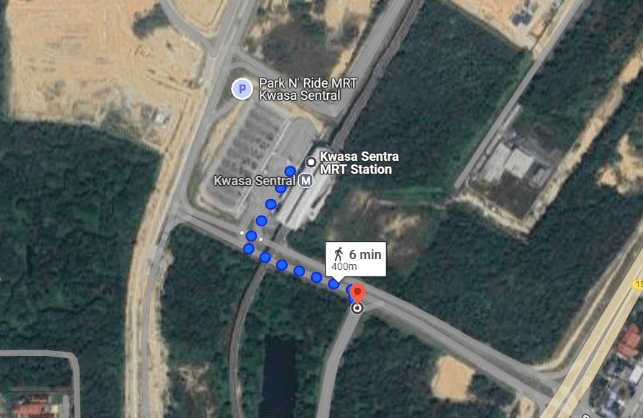Open Kwasa Sentra MRT Station place marker
Viewport: 643px width, 418px height.
point(311,161)
